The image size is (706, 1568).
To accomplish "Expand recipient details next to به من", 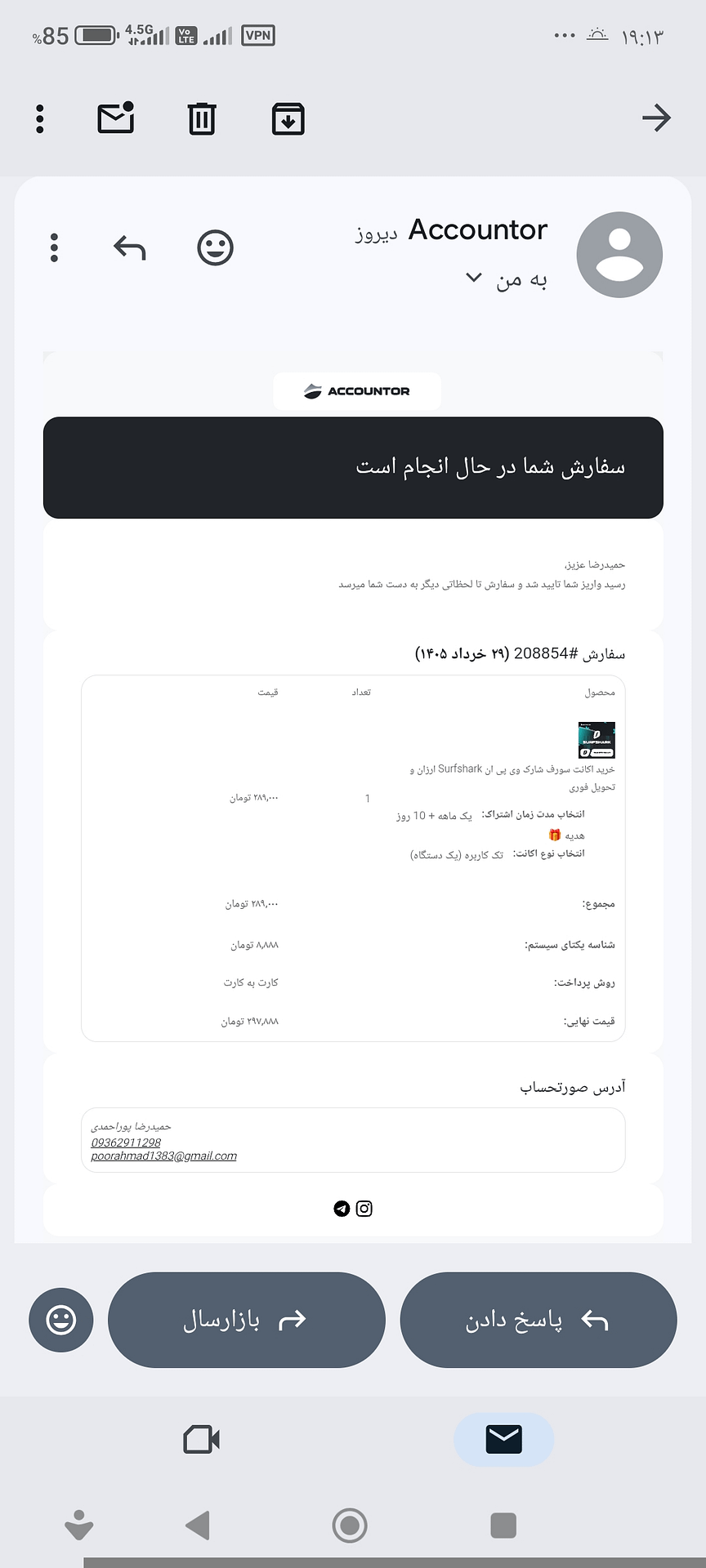I will 473,278.
